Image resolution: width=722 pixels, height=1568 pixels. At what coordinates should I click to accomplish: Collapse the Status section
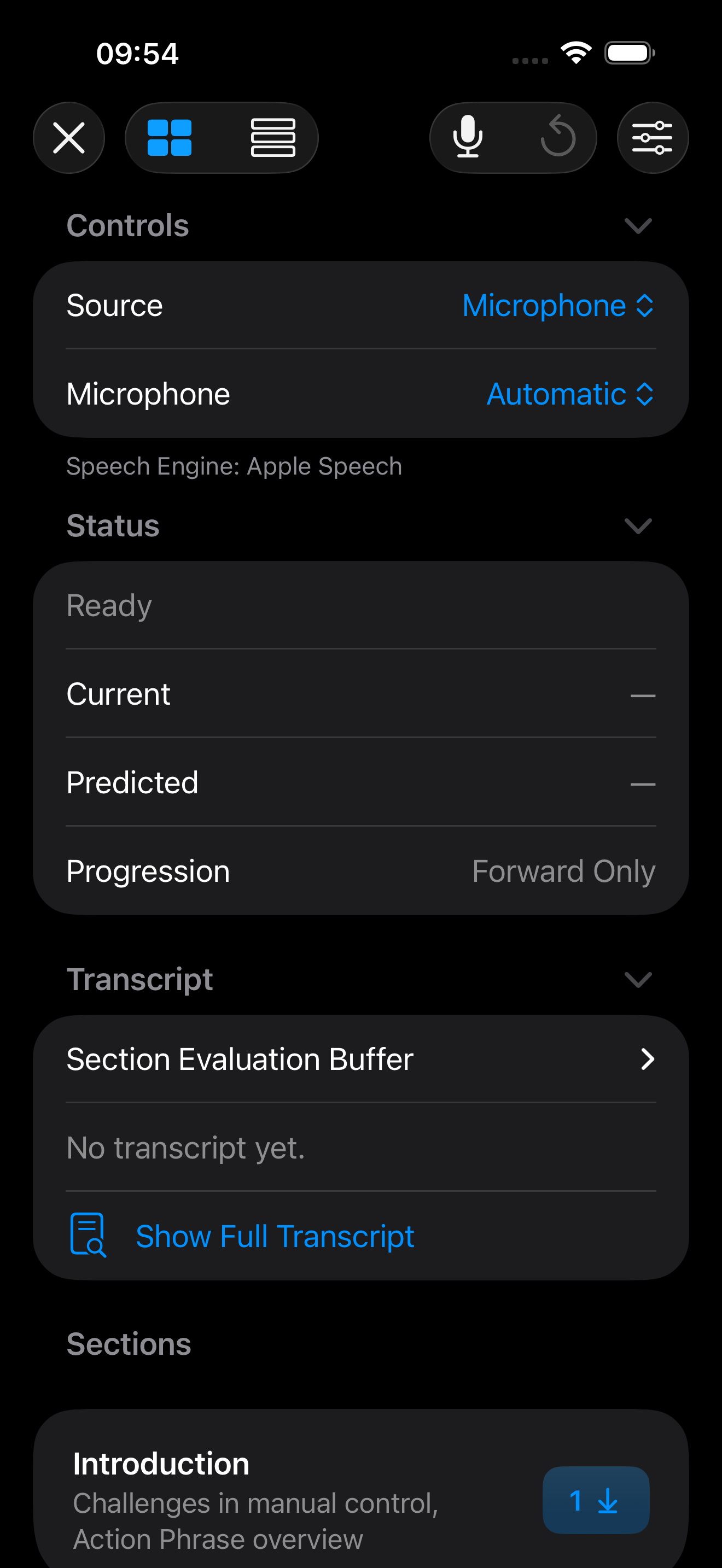click(x=638, y=526)
